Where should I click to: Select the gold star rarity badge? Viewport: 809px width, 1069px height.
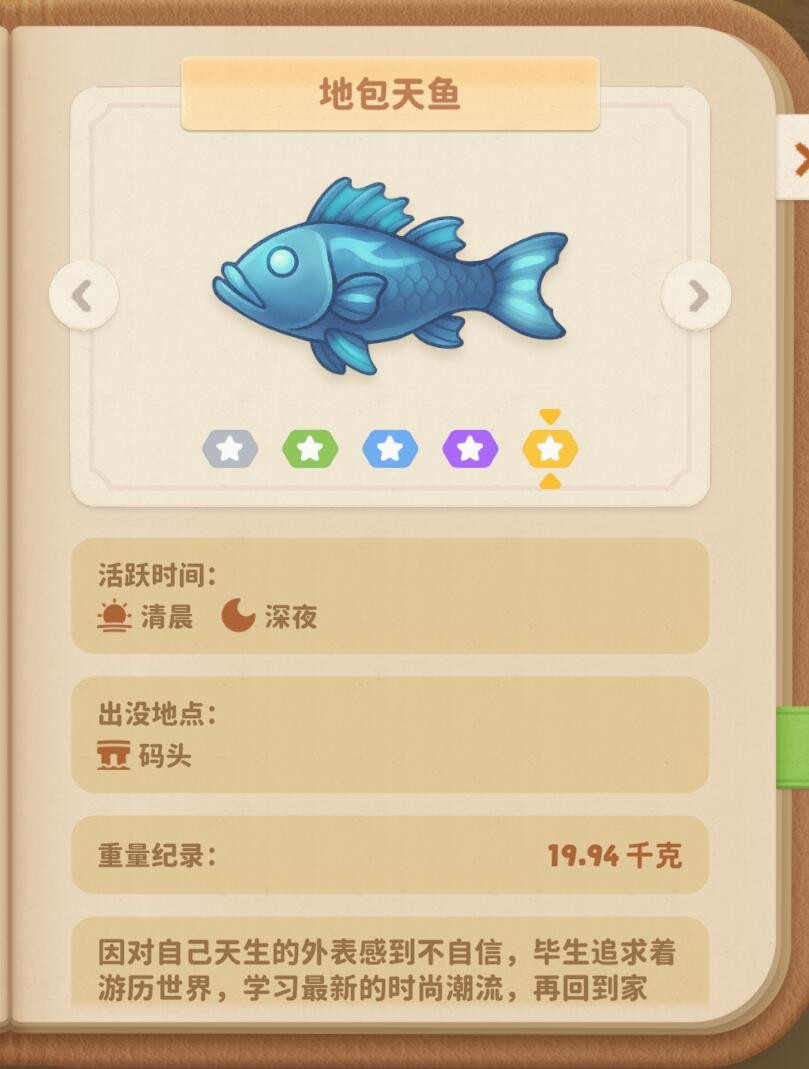[550, 450]
